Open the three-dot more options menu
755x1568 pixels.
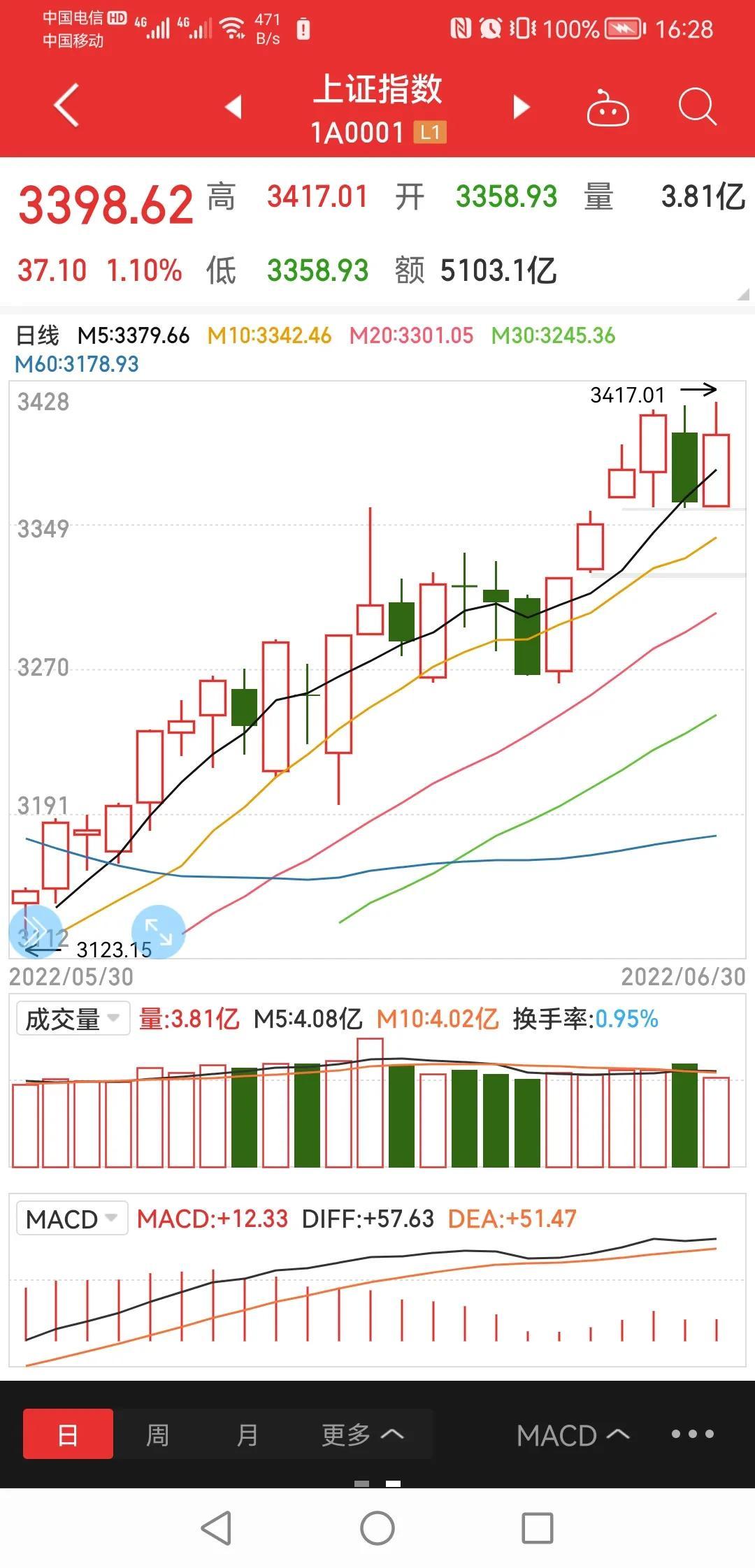pyautogui.click(x=692, y=1435)
